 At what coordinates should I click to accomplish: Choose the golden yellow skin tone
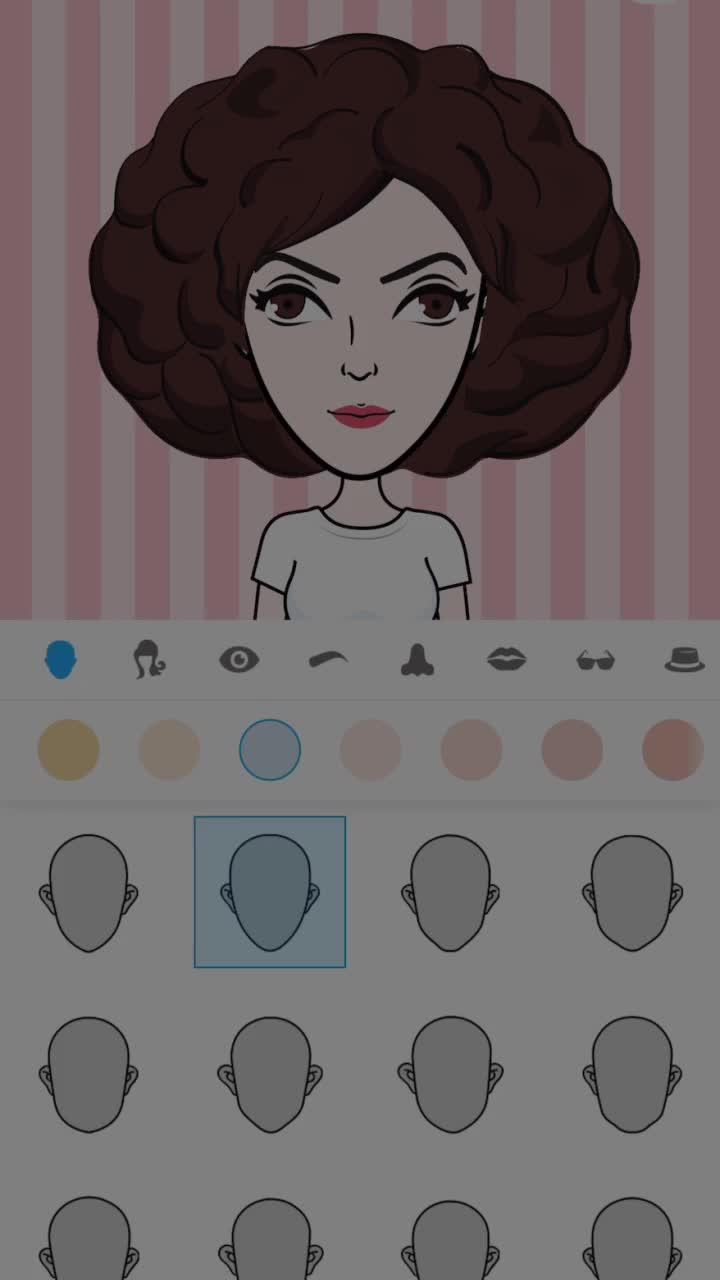[68, 750]
